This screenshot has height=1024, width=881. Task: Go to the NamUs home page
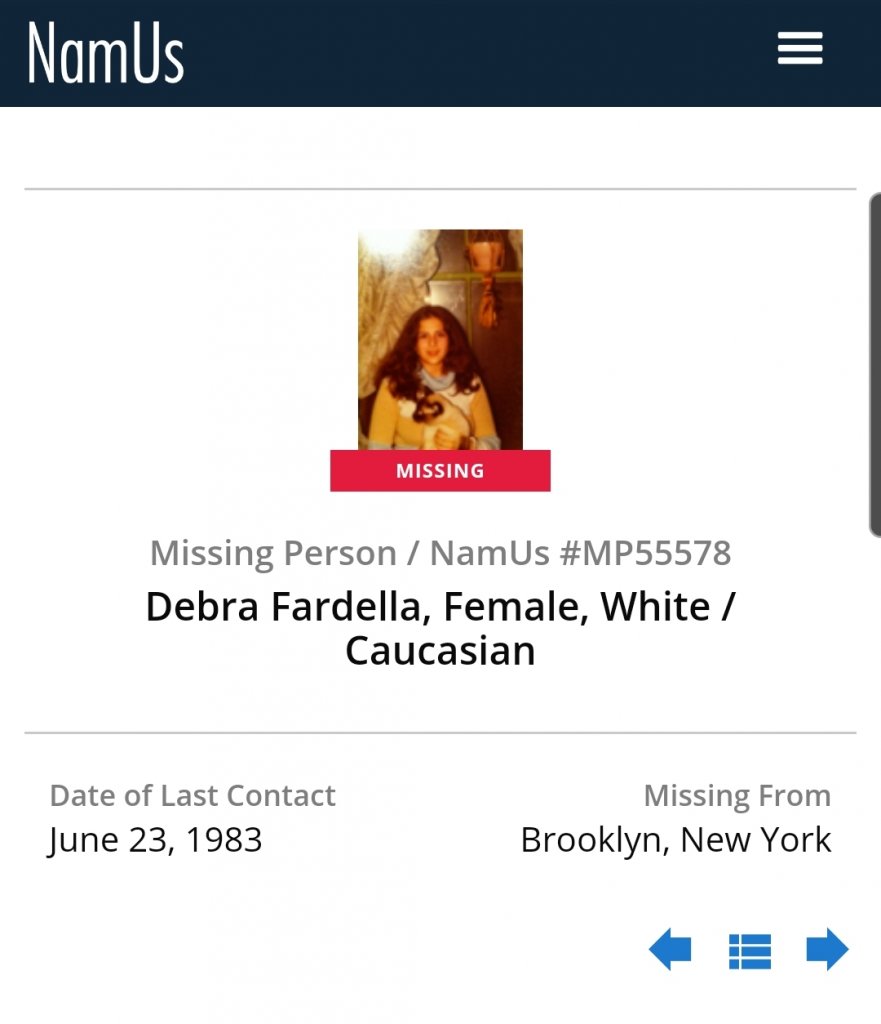click(106, 52)
